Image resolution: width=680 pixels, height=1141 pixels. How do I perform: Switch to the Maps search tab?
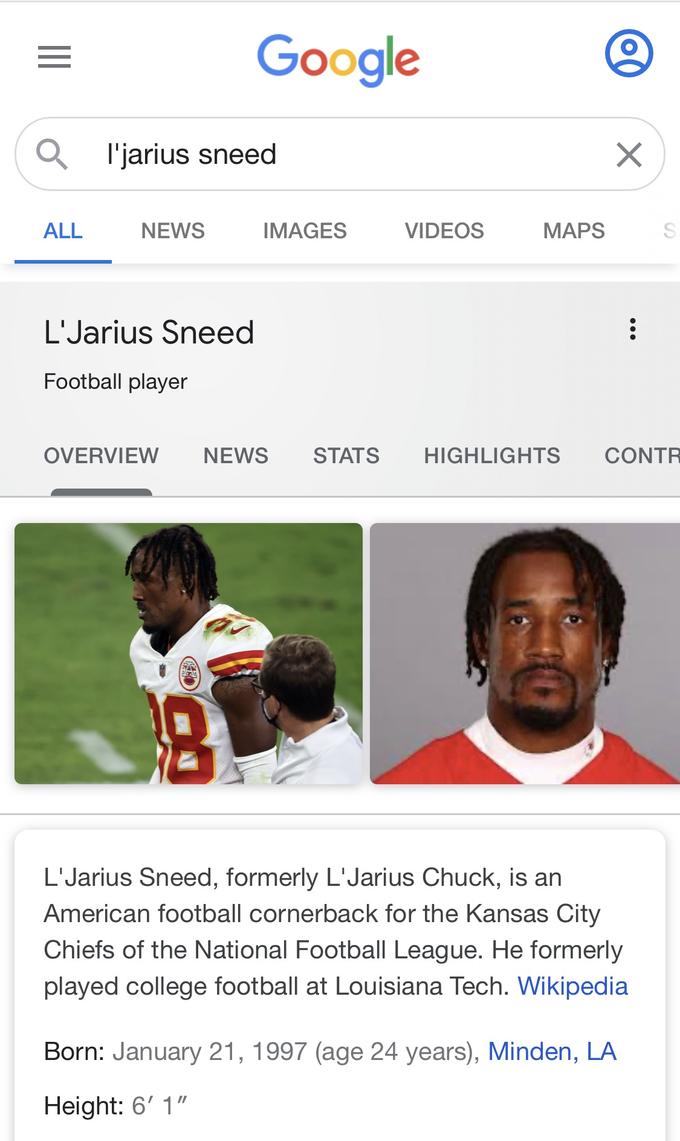coord(574,231)
